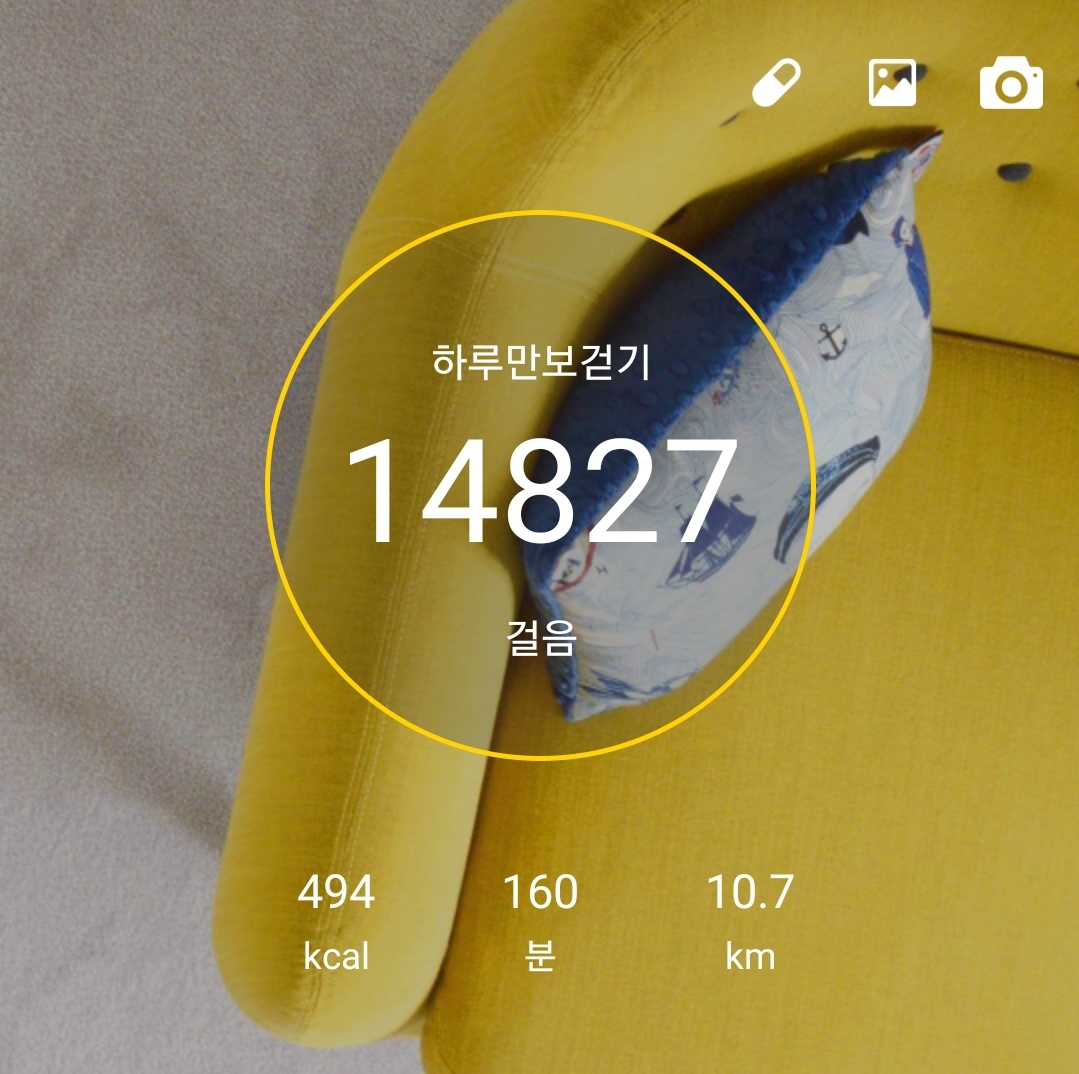The height and width of the screenshot is (1074, 1079).
Task: Open the pill-shaped icon
Action: click(776, 83)
